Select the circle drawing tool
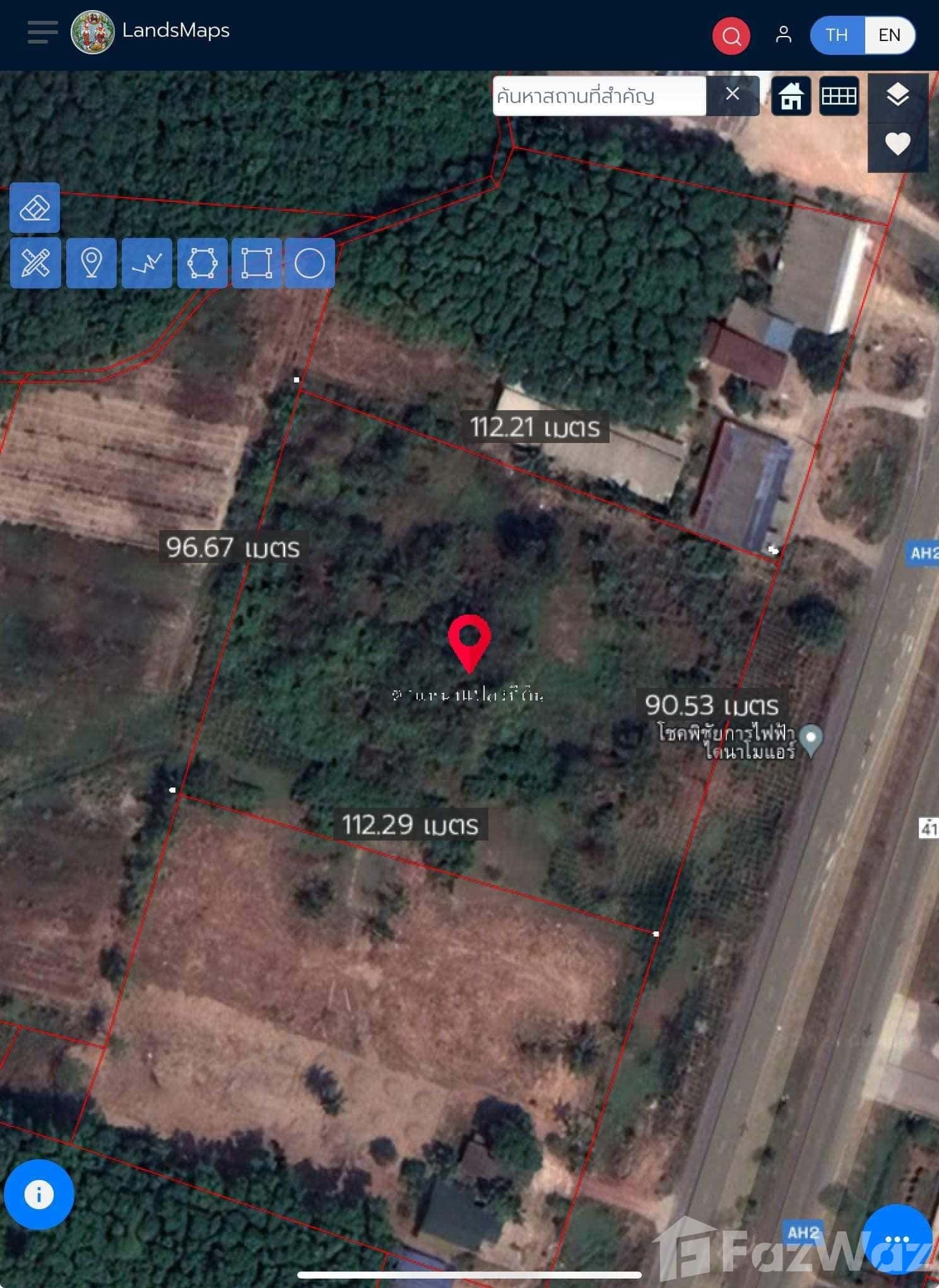939x1288 pixels. click(310, 263)
